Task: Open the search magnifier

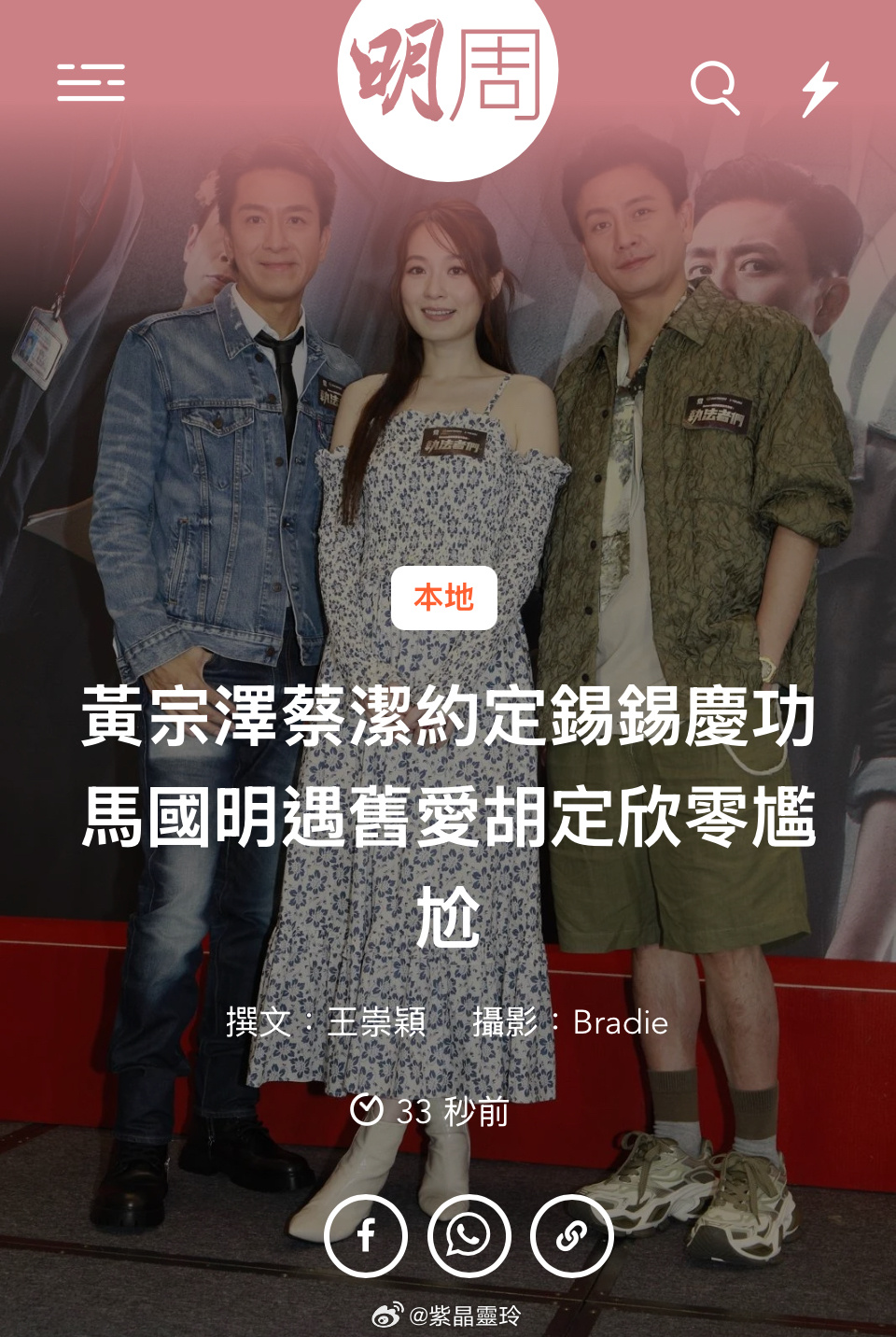Action: (x=715, y=88)
